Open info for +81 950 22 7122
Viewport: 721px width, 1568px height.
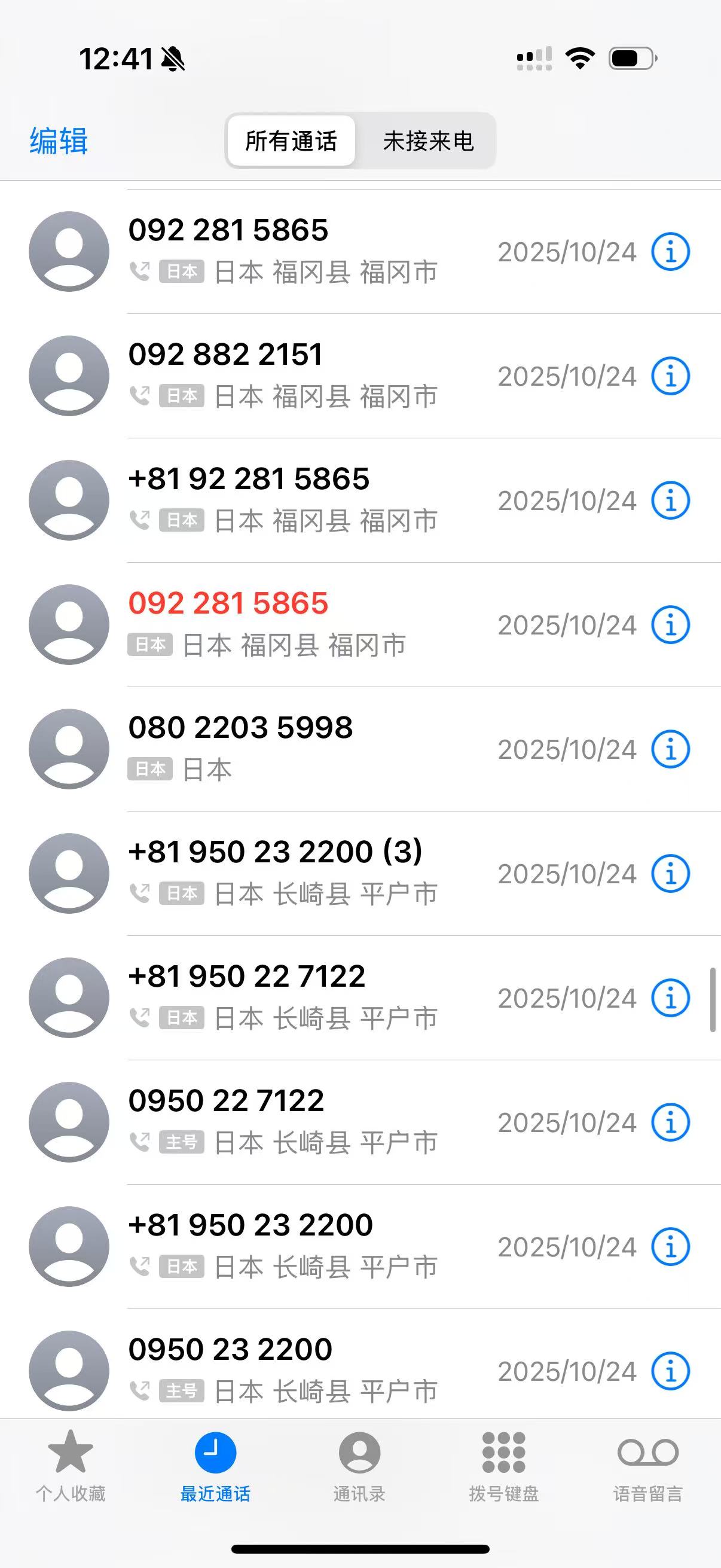pyautogui.click(x=670, y=998)
